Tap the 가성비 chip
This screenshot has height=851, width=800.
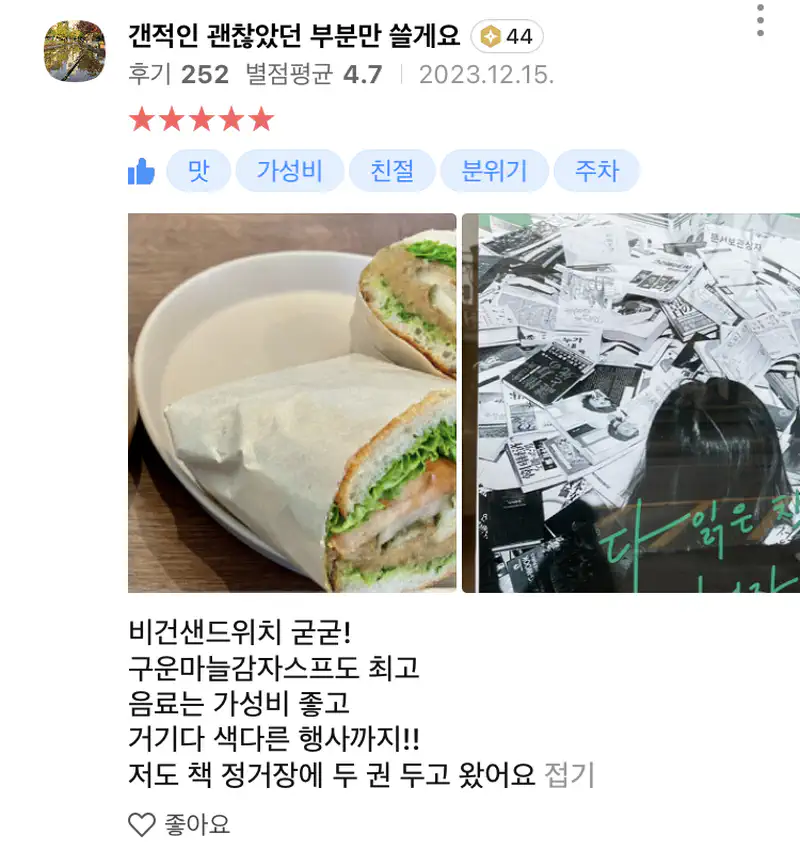point(289,171)
